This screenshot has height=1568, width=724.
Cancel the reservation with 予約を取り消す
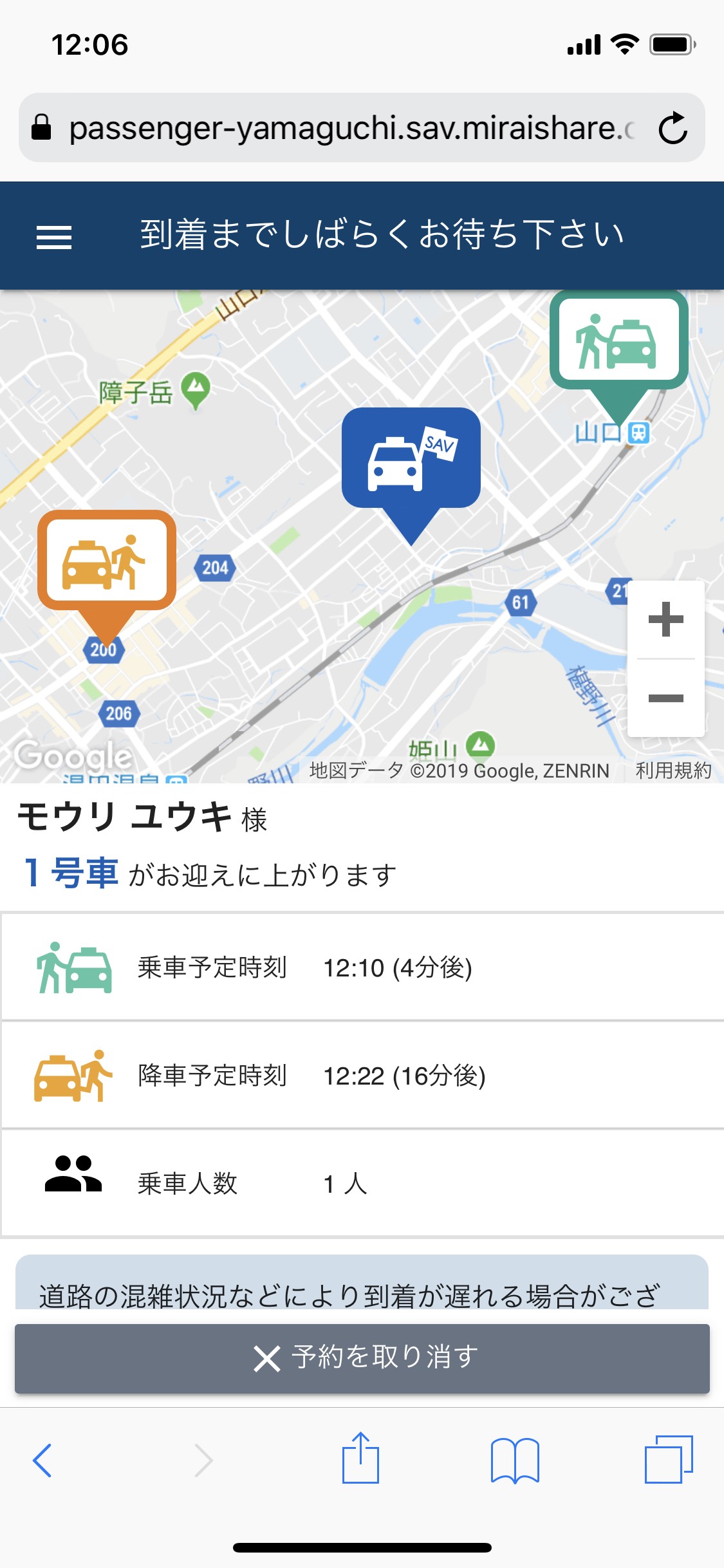pyautogui.click(x=362, y=1358)
